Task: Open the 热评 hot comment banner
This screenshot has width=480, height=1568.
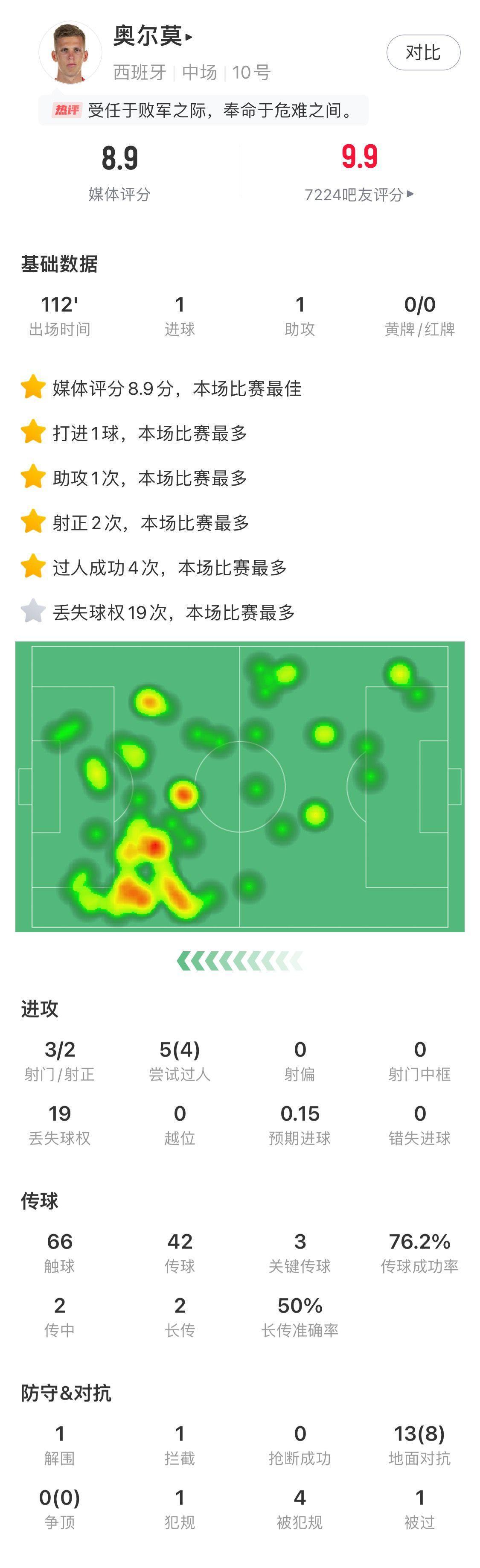Action: tap(204, 110)
